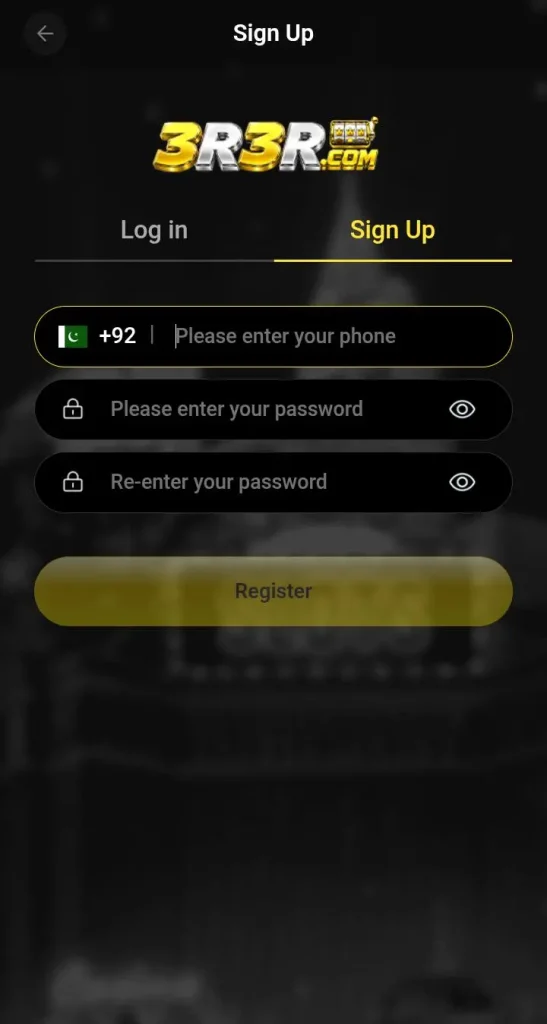Open the +92 country code picker

pyautogui.click(x=97, y=336)
